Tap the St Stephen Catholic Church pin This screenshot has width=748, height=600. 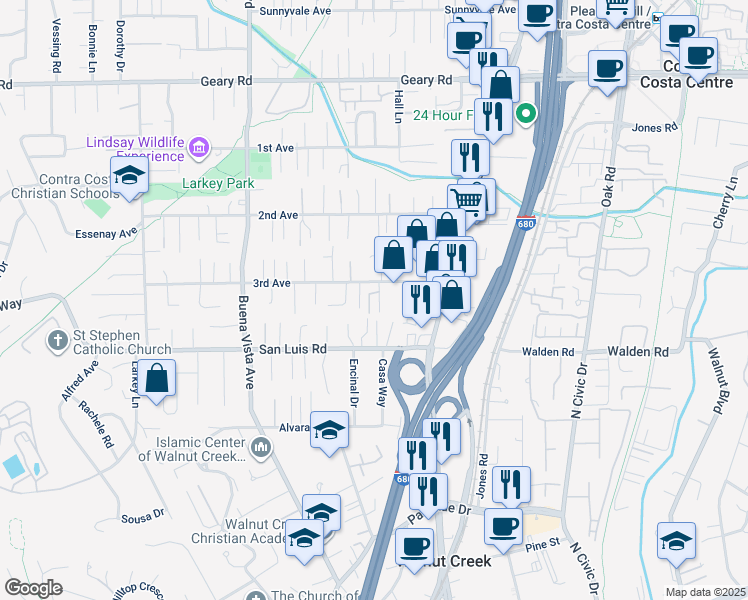(58, 341)
